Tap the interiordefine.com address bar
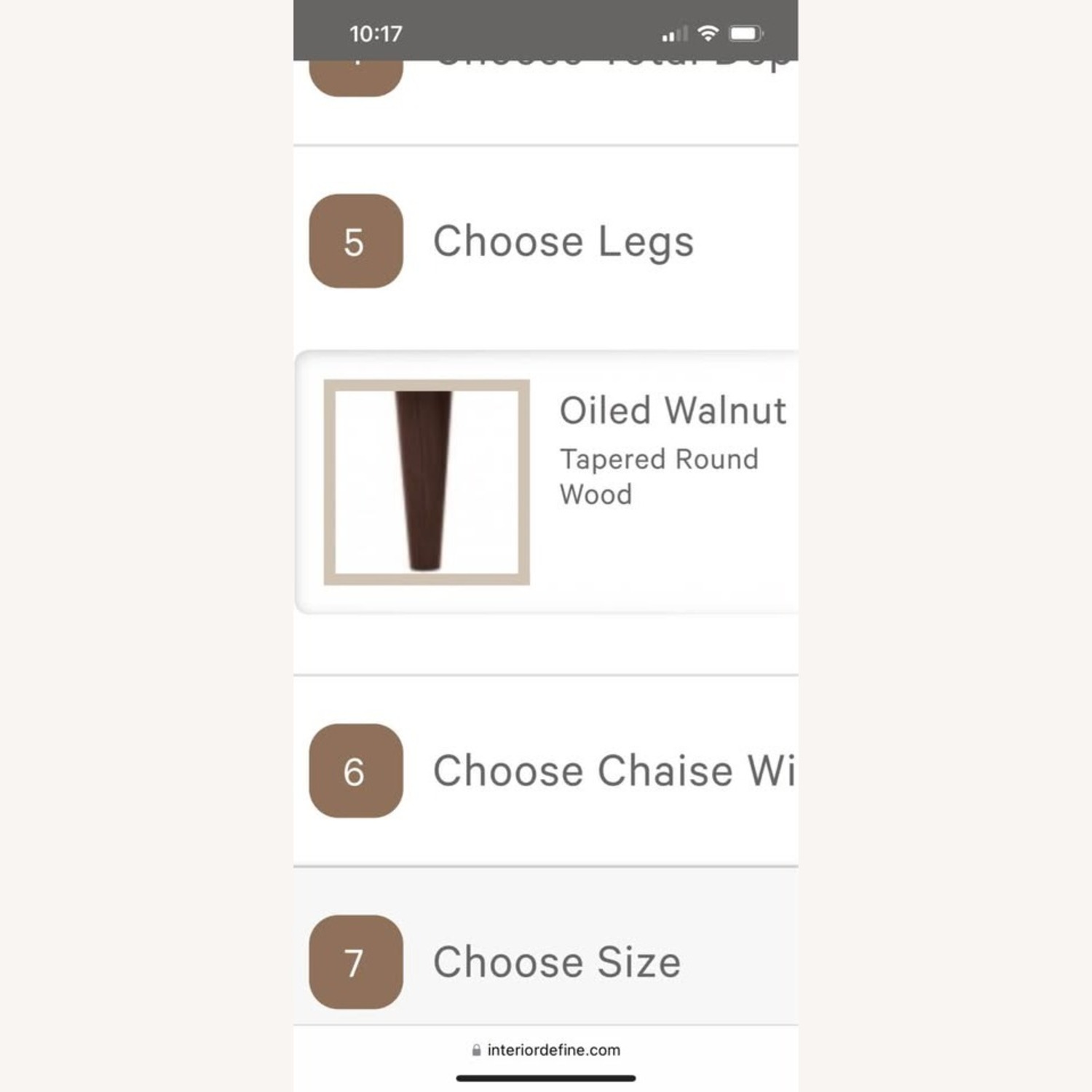Screen dimensions: 1092x1092 coord(546,1050)
